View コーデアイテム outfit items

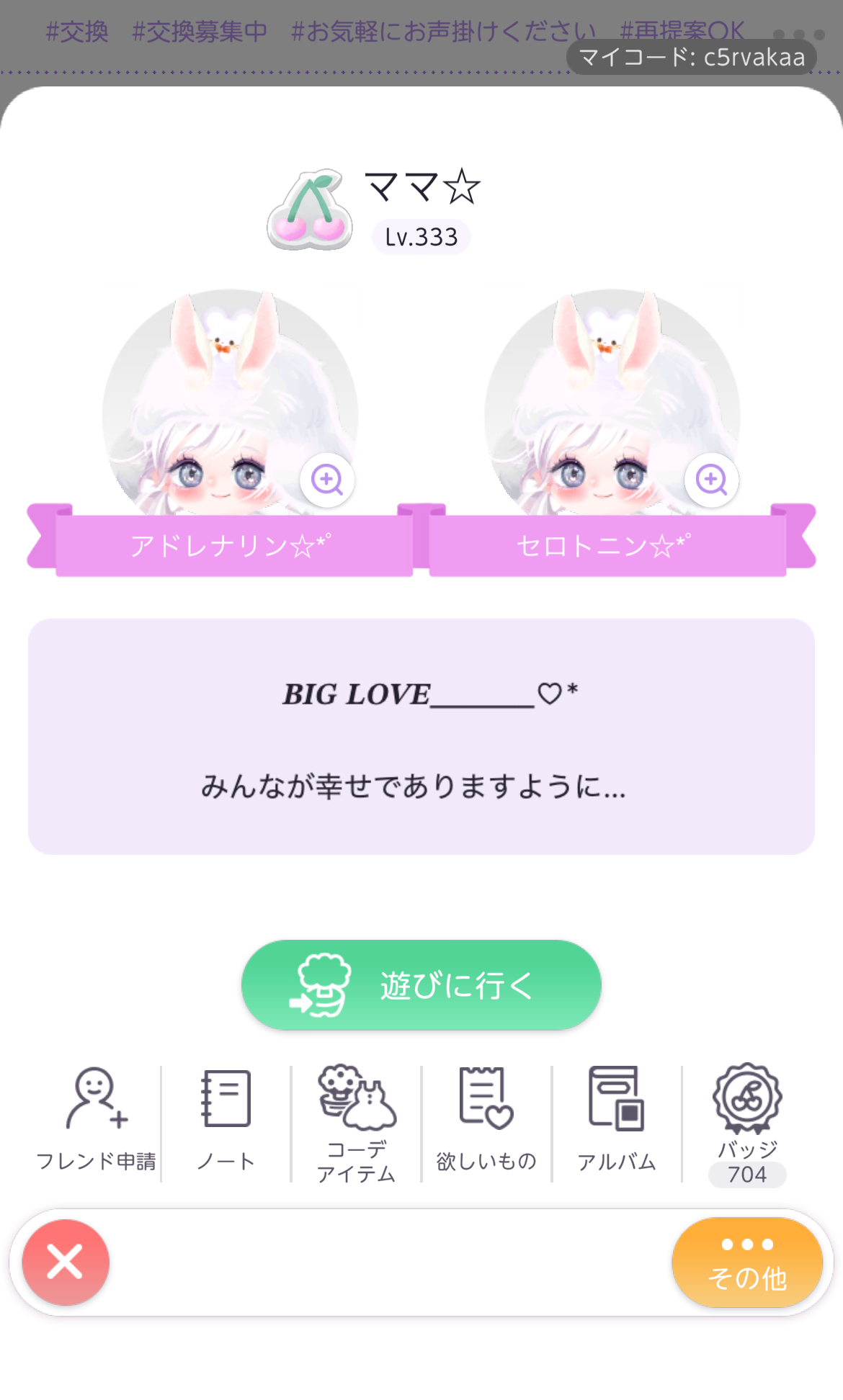[x=357, y=1122]
